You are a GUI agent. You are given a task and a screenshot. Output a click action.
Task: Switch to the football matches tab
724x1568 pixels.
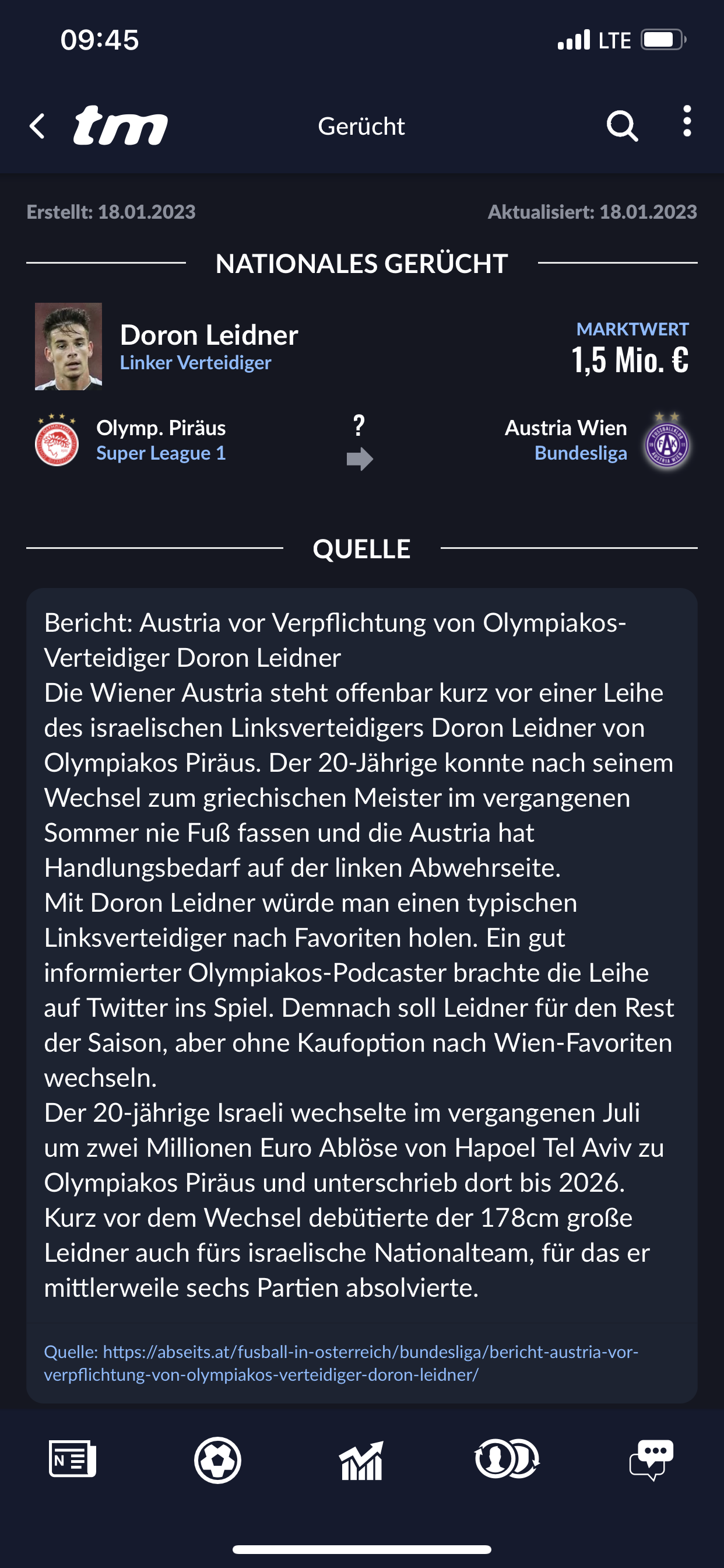click(x=217, y=1459)
